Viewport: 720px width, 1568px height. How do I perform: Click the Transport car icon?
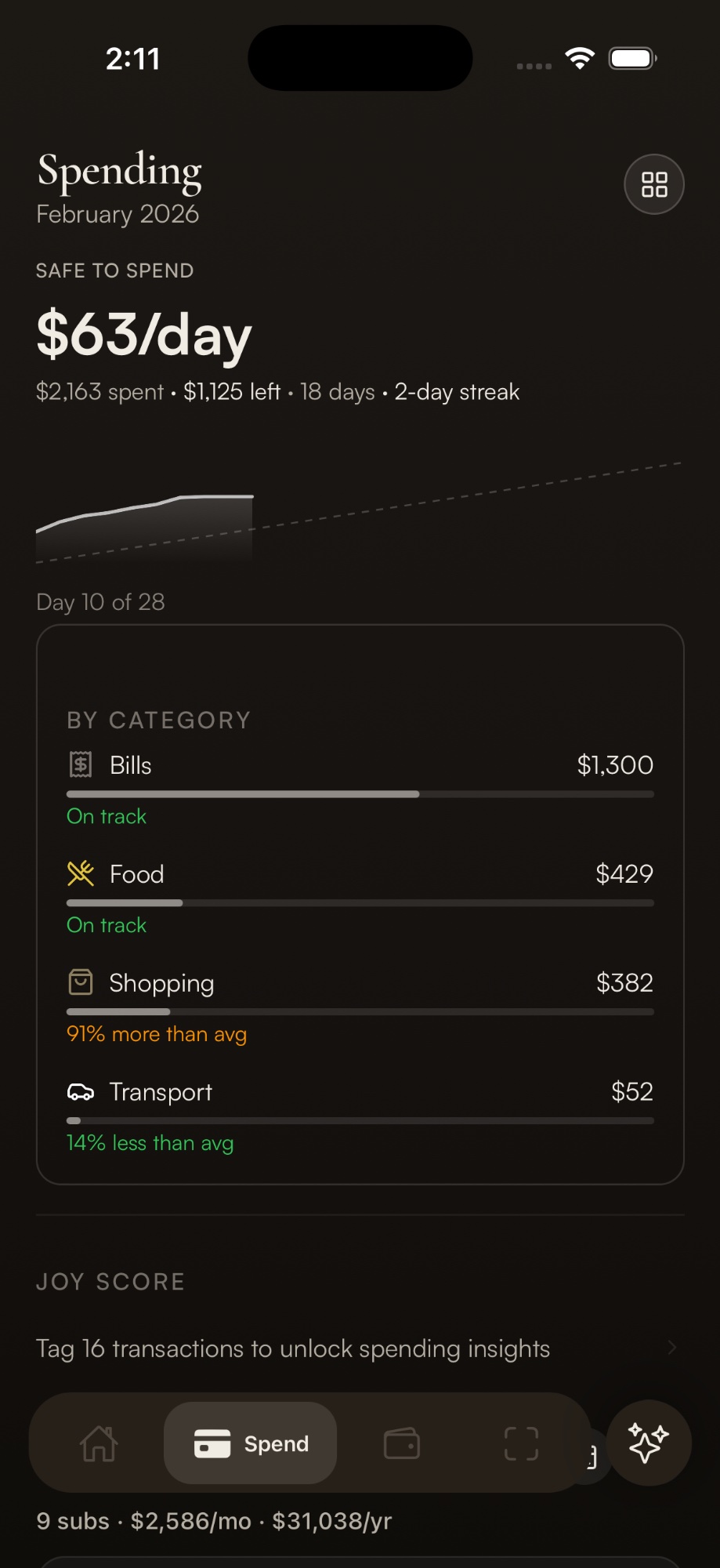click(80, 1091)
